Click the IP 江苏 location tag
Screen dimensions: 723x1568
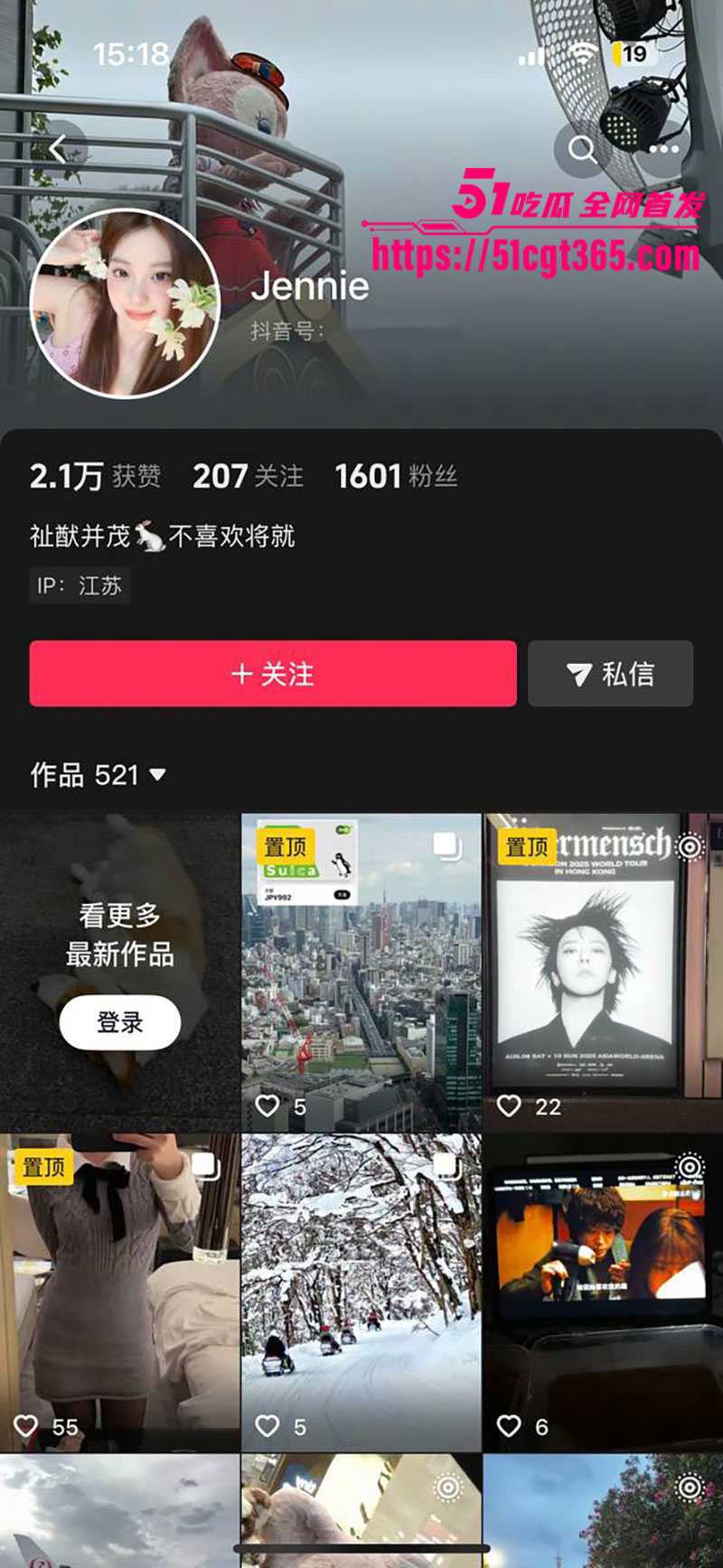coord(79,585)
